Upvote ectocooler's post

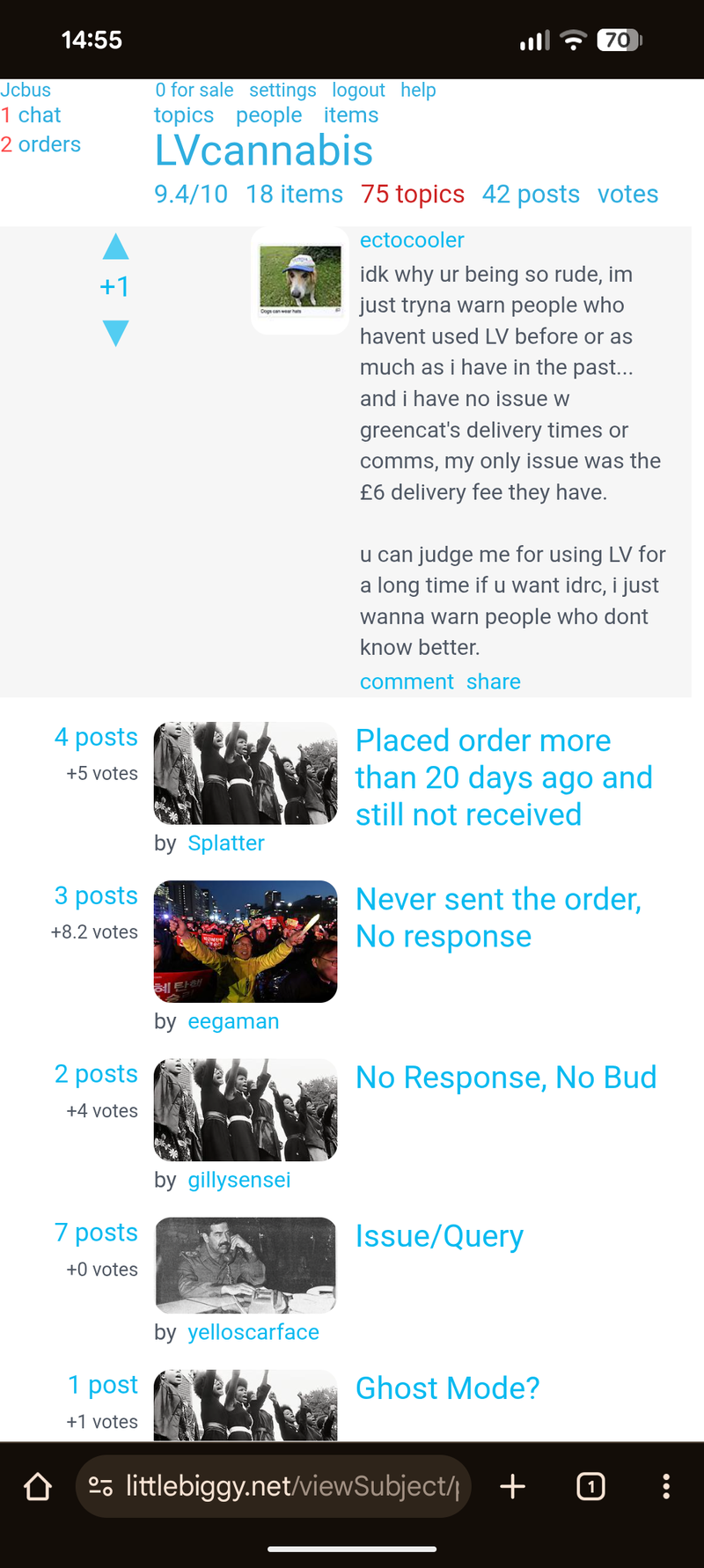point(115,247)
